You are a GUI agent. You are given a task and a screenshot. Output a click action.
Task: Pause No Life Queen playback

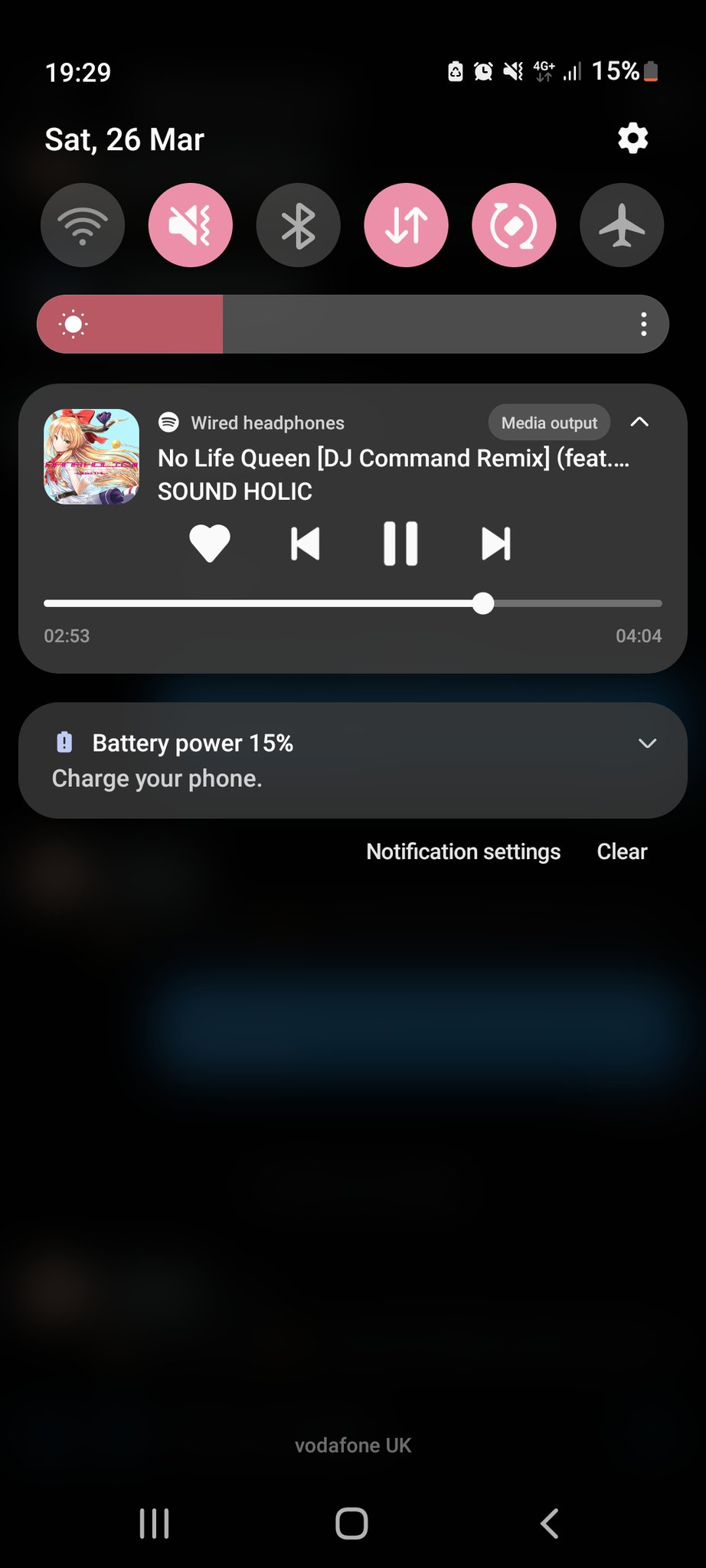tap(400, 544)
